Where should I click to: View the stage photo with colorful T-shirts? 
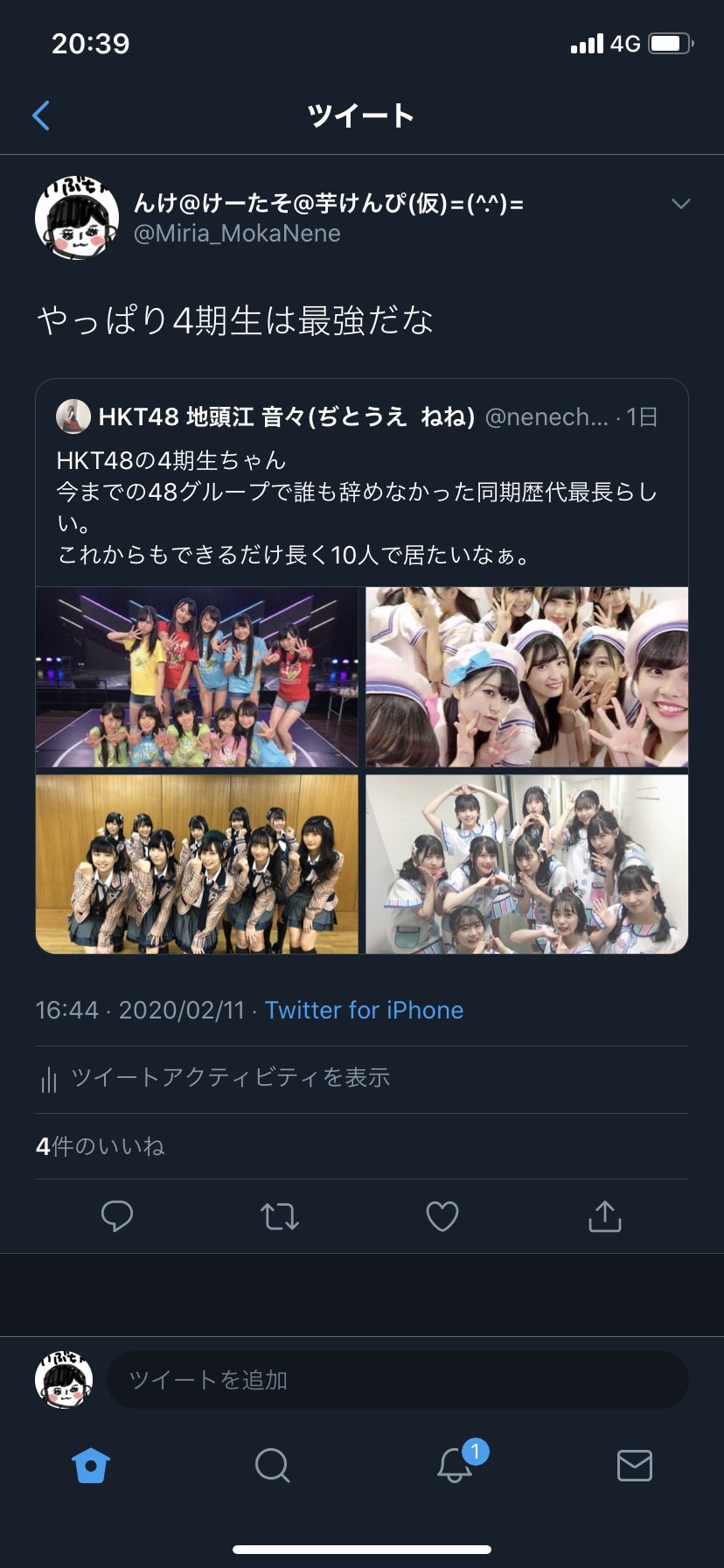pos(197,677)
